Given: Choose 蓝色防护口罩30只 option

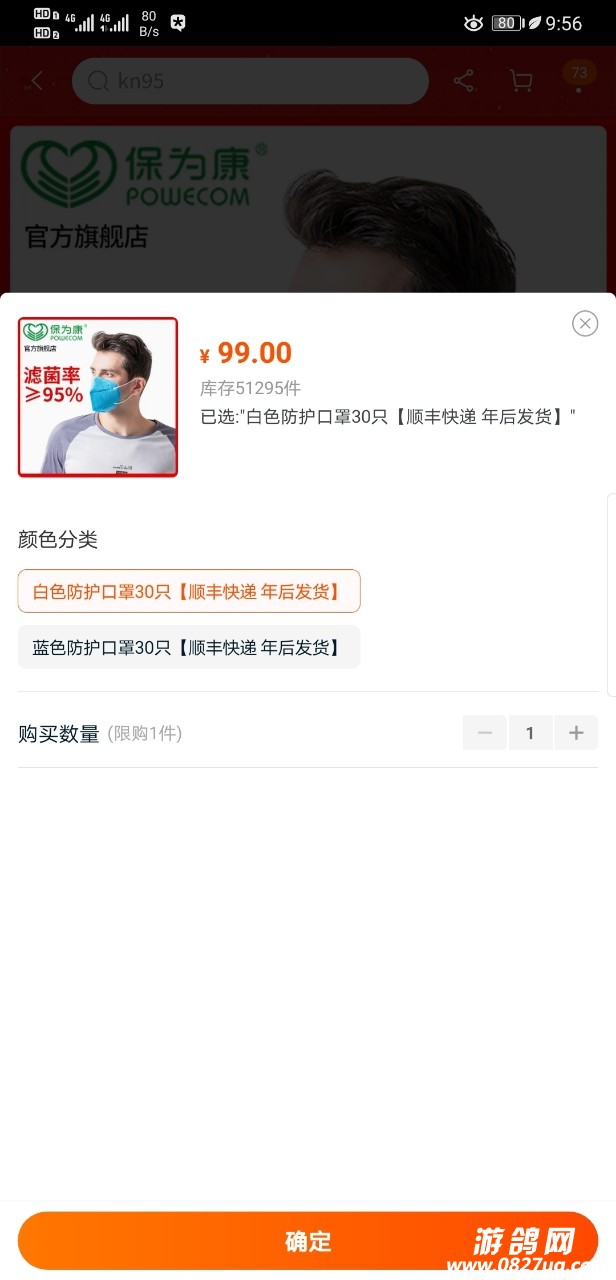Looking at the screenshot, I should pos(189,647).
